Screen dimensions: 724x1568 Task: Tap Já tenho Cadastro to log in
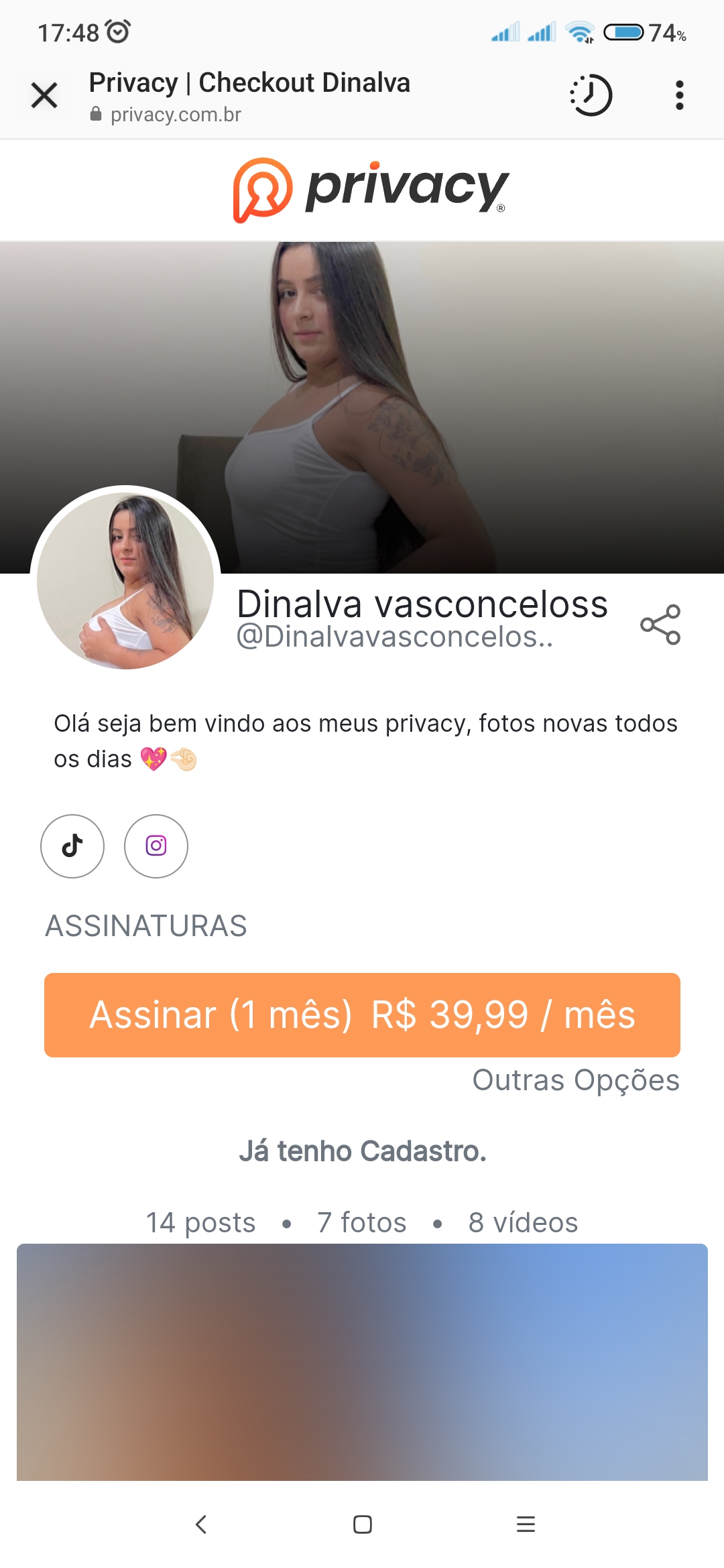pos(362,1151)
